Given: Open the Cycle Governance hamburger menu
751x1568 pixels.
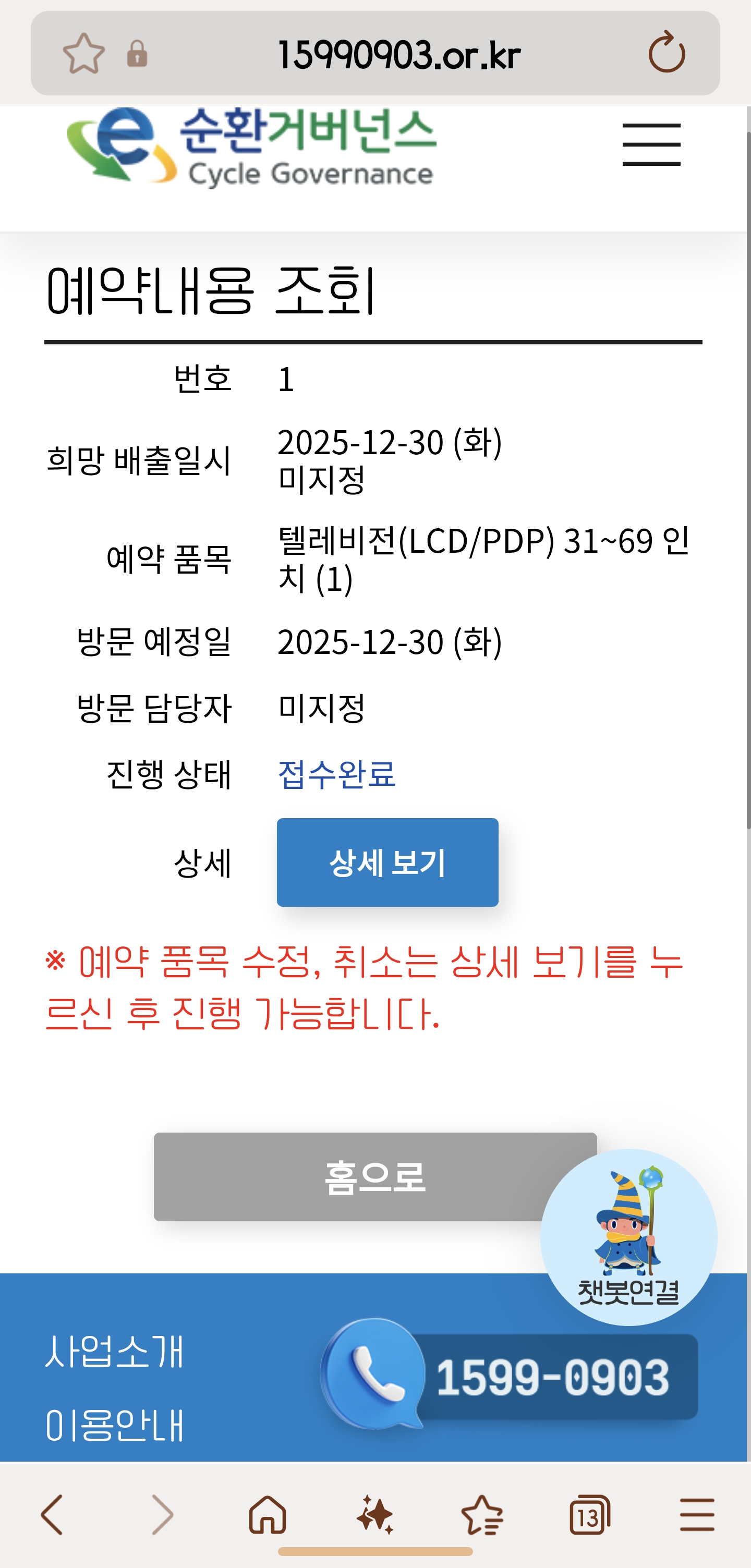Looking at the screenshot, I should pyautogui.click(x=650, y=144).
